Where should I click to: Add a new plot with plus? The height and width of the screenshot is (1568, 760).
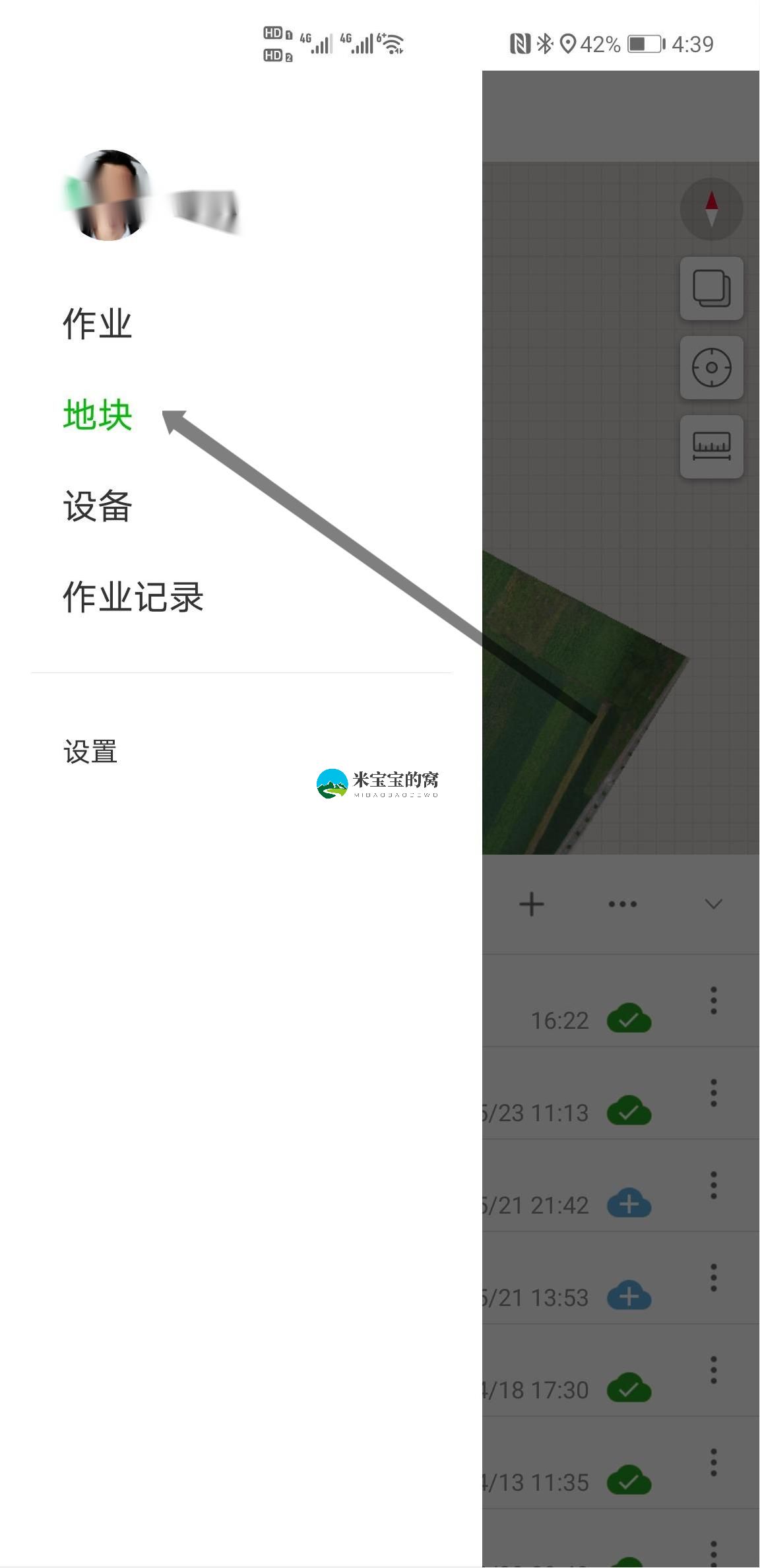click(532, 904)
